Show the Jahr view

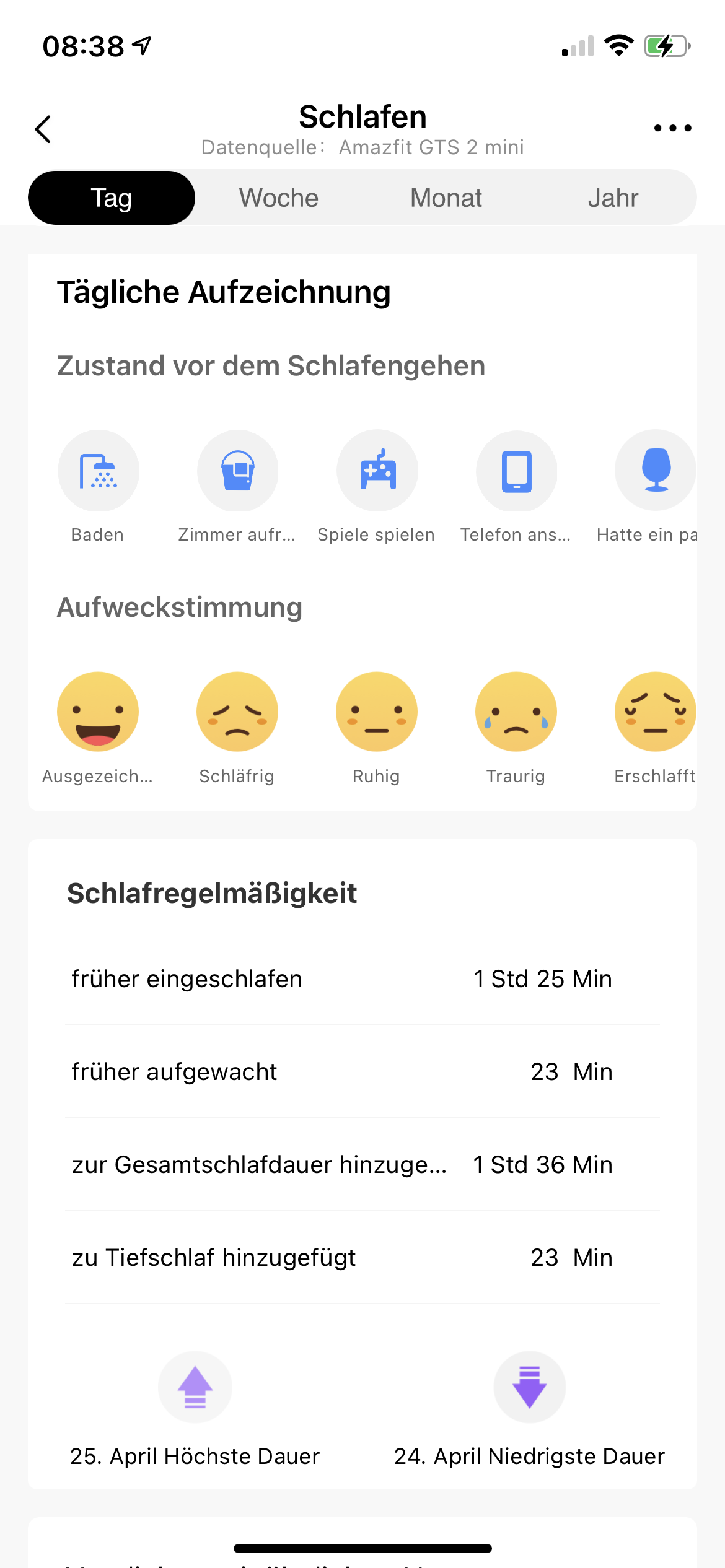click(613, 198)
